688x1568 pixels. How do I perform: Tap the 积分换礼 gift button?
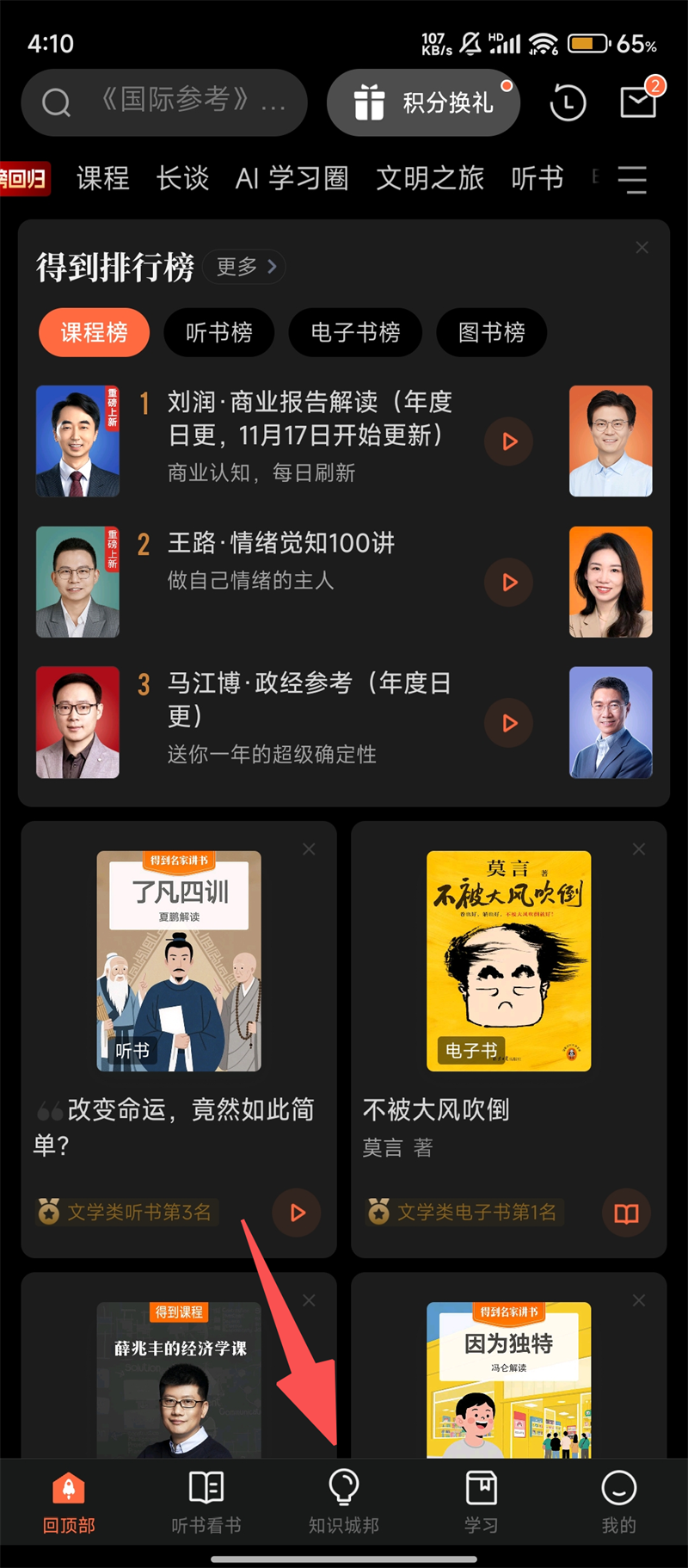click(x=423, y=102)
